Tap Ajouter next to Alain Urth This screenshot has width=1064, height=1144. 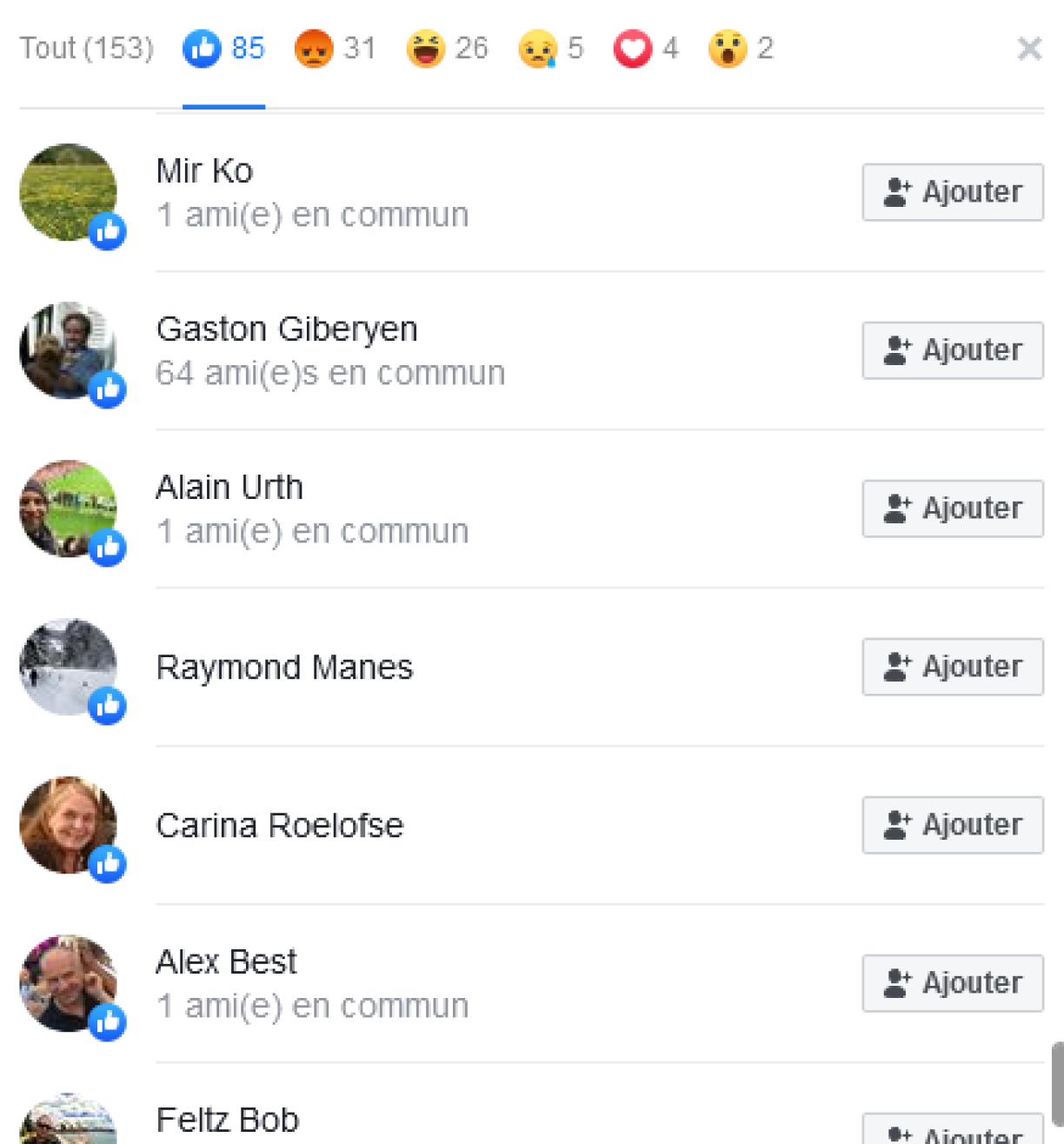coord(953,509)
